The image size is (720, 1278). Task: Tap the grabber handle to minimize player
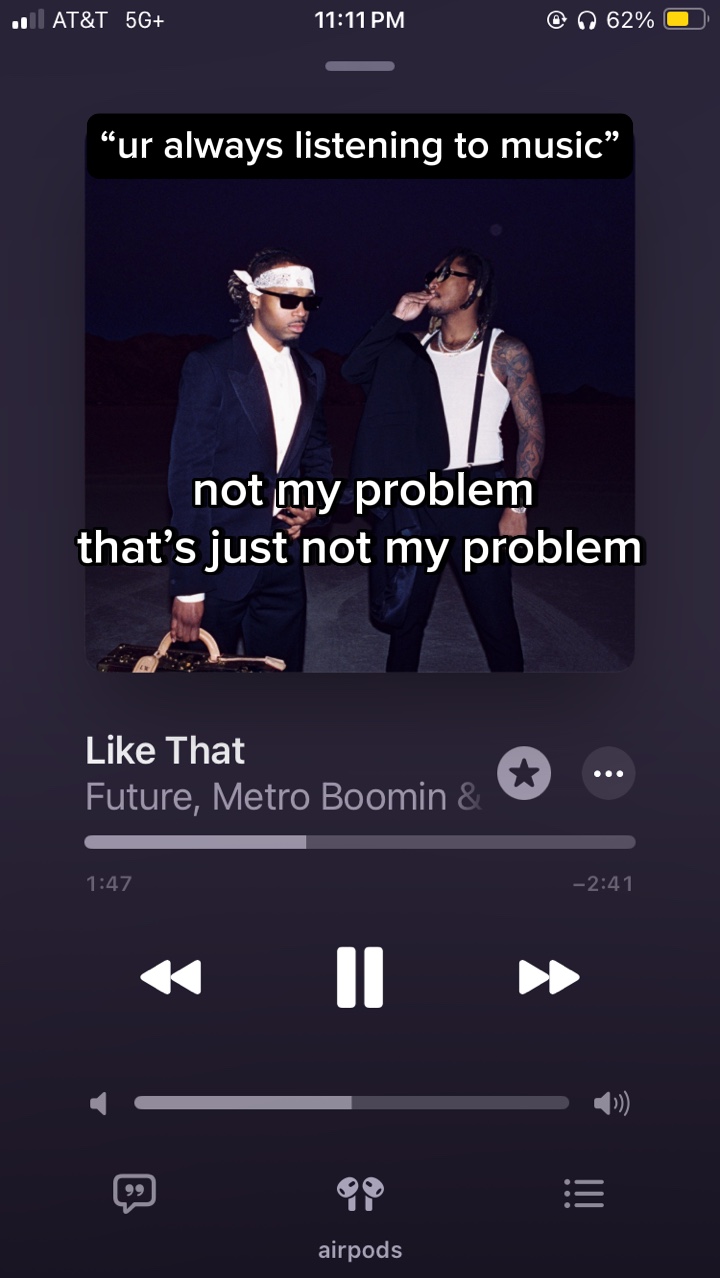coord(360,66)
